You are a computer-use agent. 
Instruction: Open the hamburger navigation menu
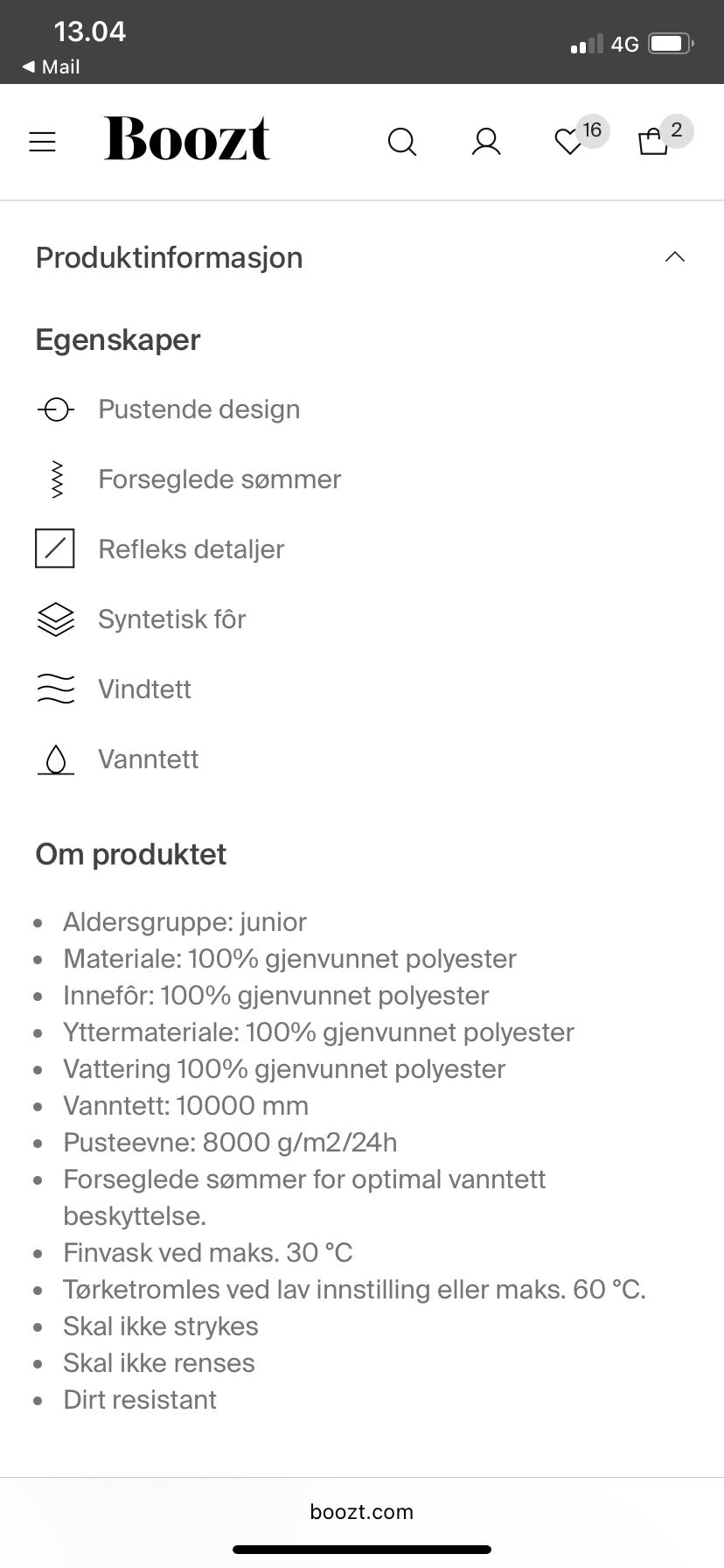pyautogui.click(x=42, y=142)
